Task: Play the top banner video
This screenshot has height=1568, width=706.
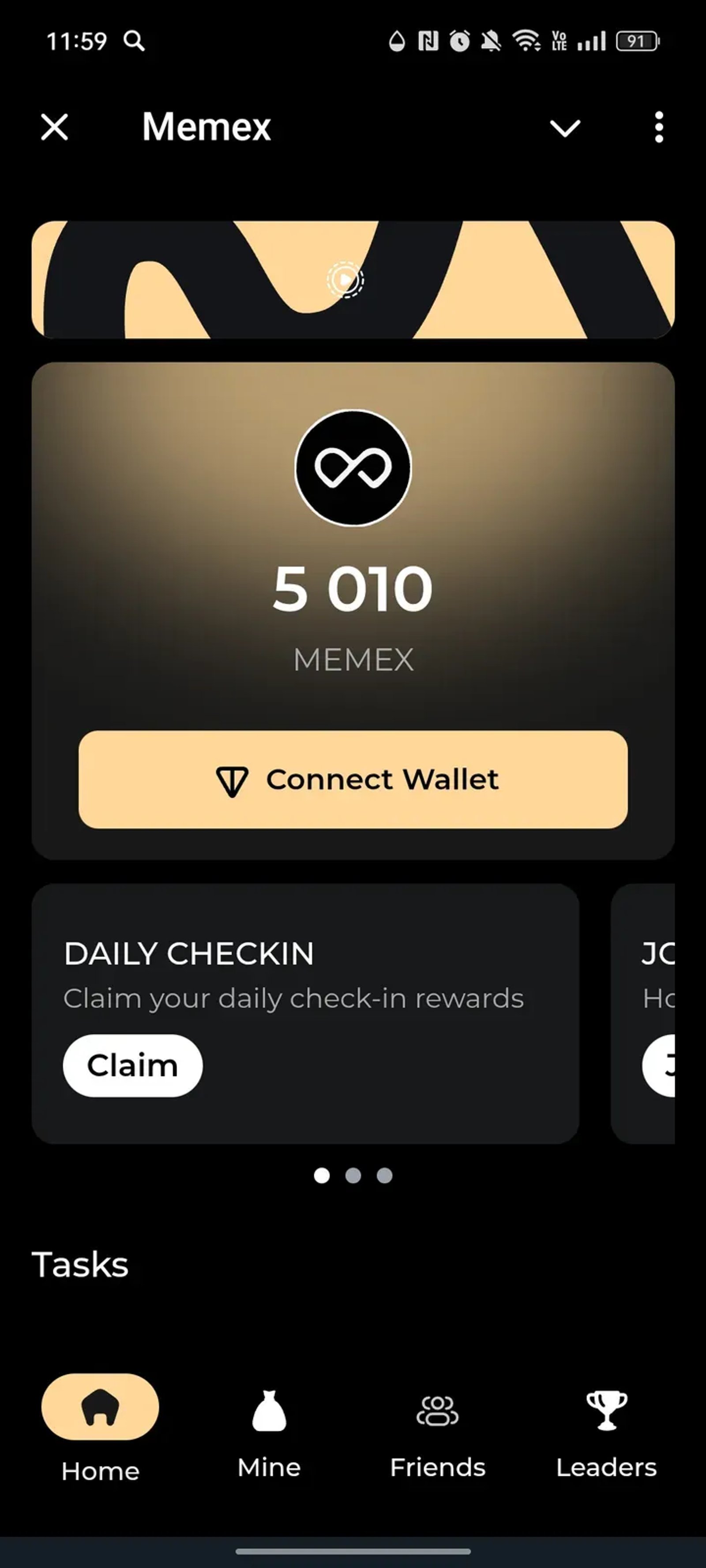Action: coord(345,280)
